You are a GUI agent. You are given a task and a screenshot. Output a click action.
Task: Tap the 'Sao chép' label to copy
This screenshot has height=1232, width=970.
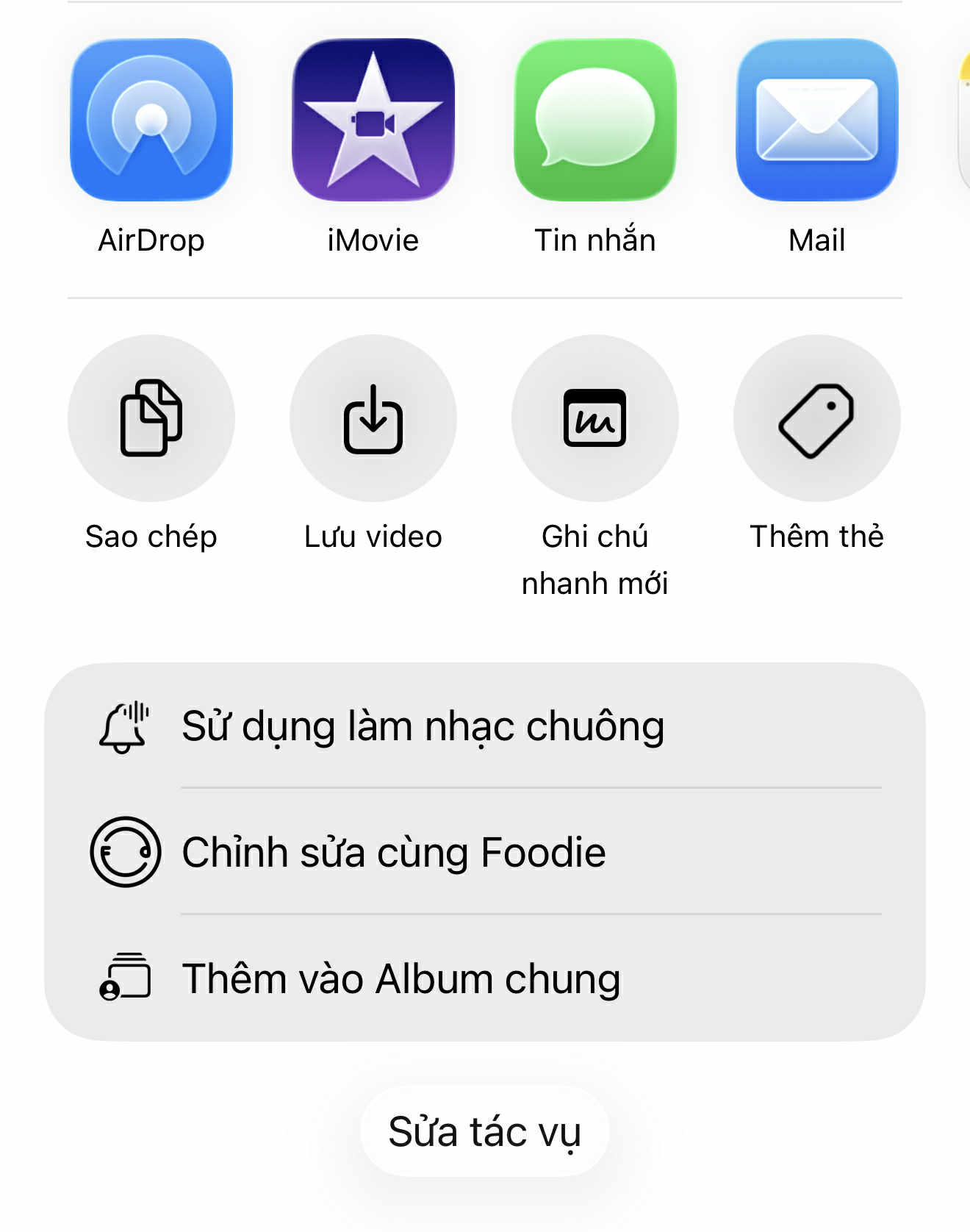151,536
